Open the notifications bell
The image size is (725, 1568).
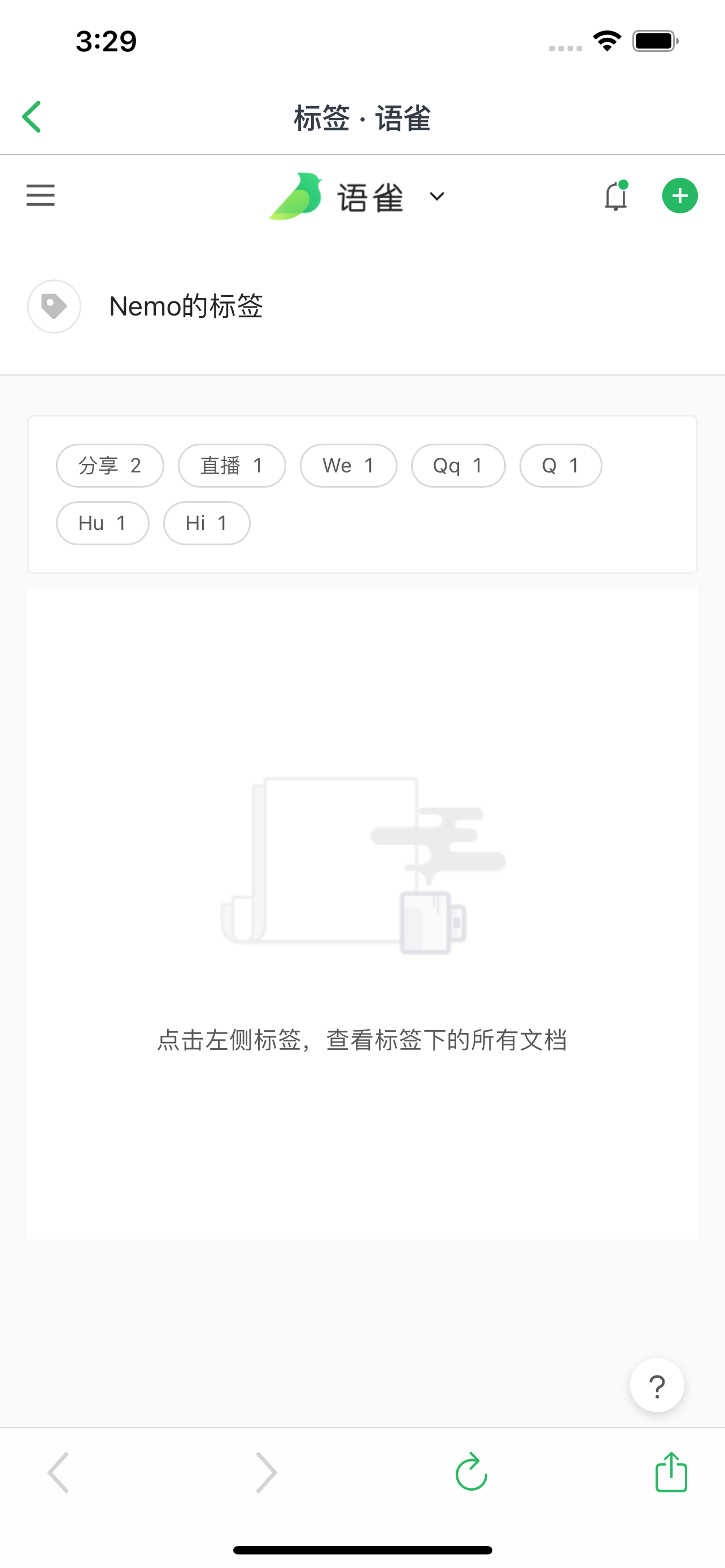[x=615, y=196]
